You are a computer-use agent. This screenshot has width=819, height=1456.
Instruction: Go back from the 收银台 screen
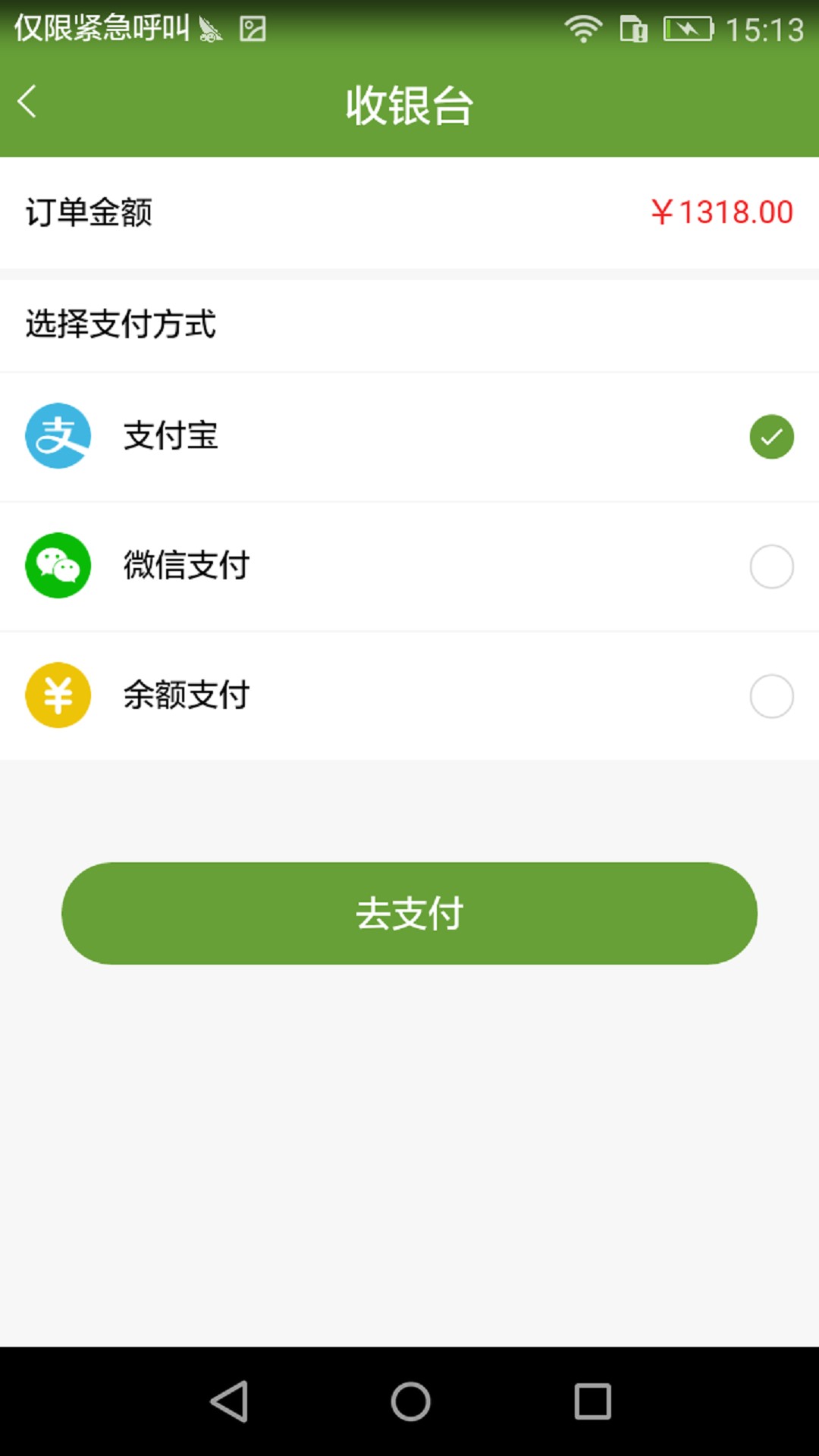(x=27, y=102)
